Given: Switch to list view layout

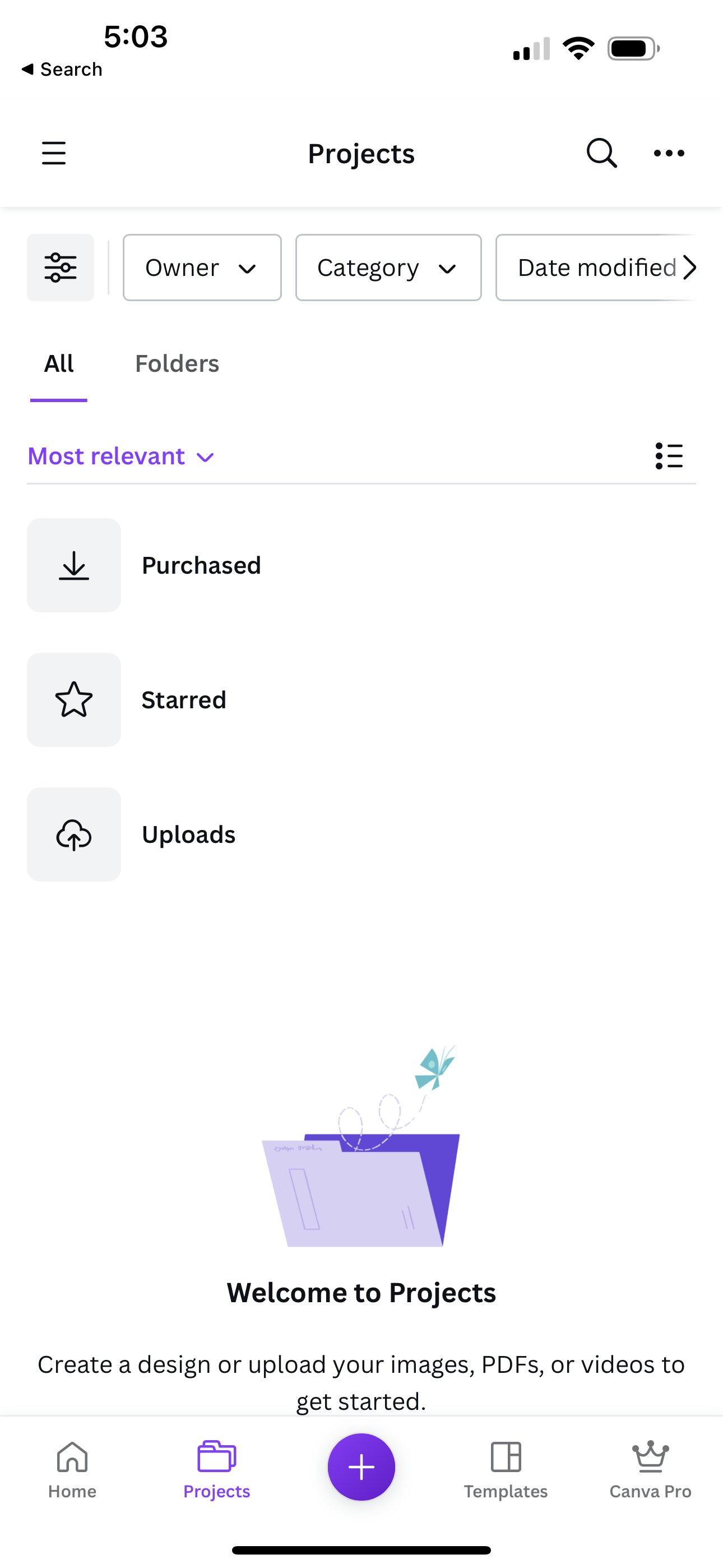Looking at the screenshot, I should (x=668, y=456).
